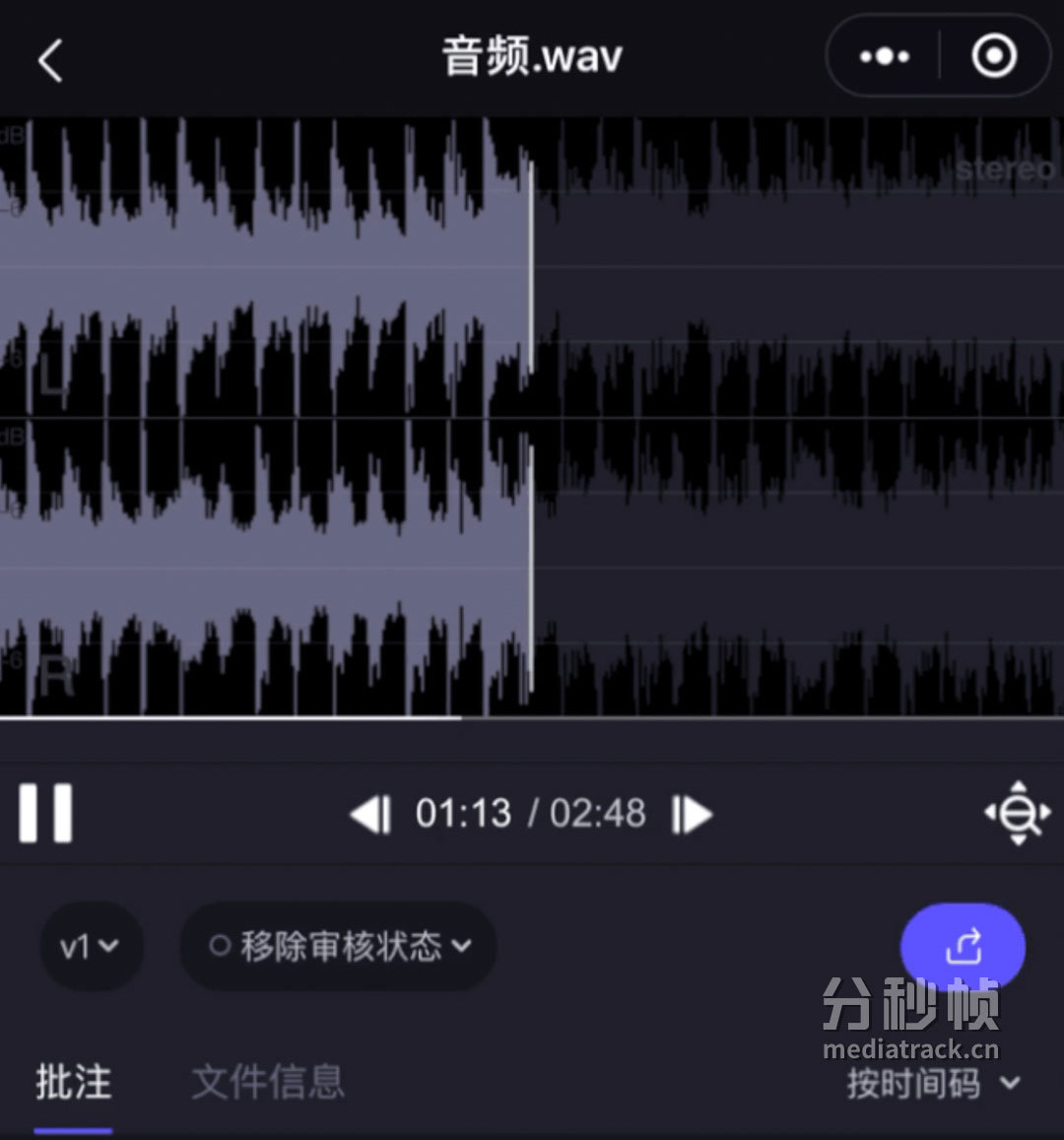Screen dimensions: 1064x1140
Task: Pause the audio playback
Action: click(45, 813)
